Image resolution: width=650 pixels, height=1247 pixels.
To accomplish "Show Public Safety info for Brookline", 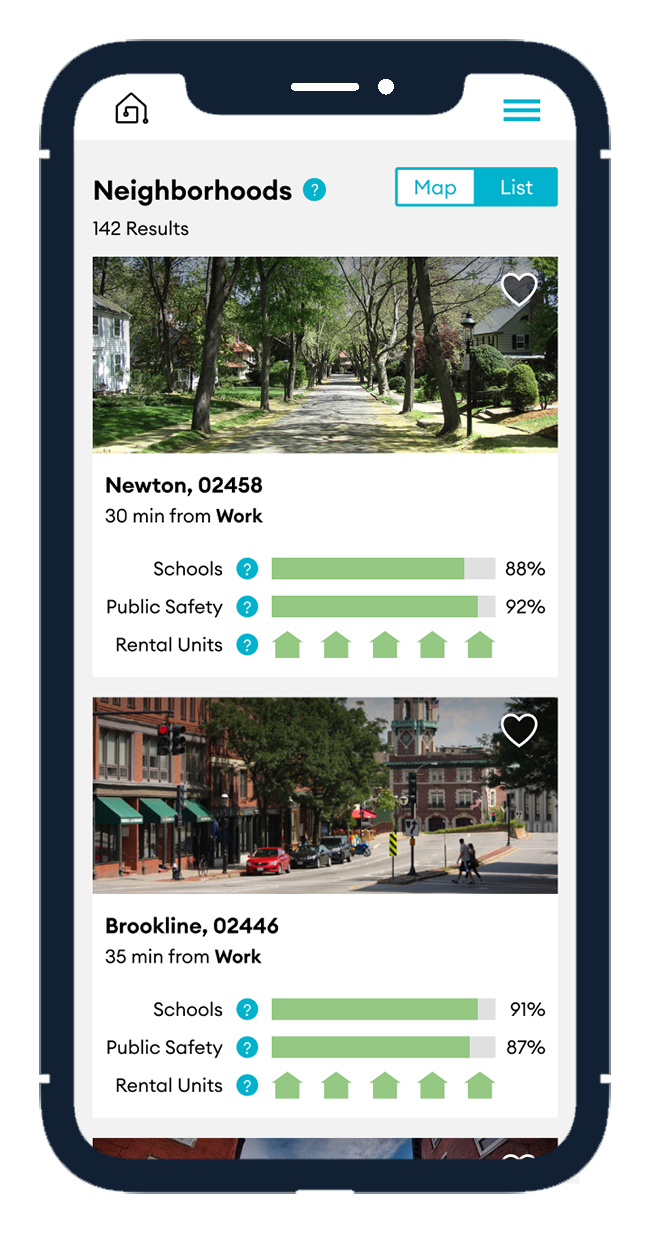I will [x=247, y=1048].
